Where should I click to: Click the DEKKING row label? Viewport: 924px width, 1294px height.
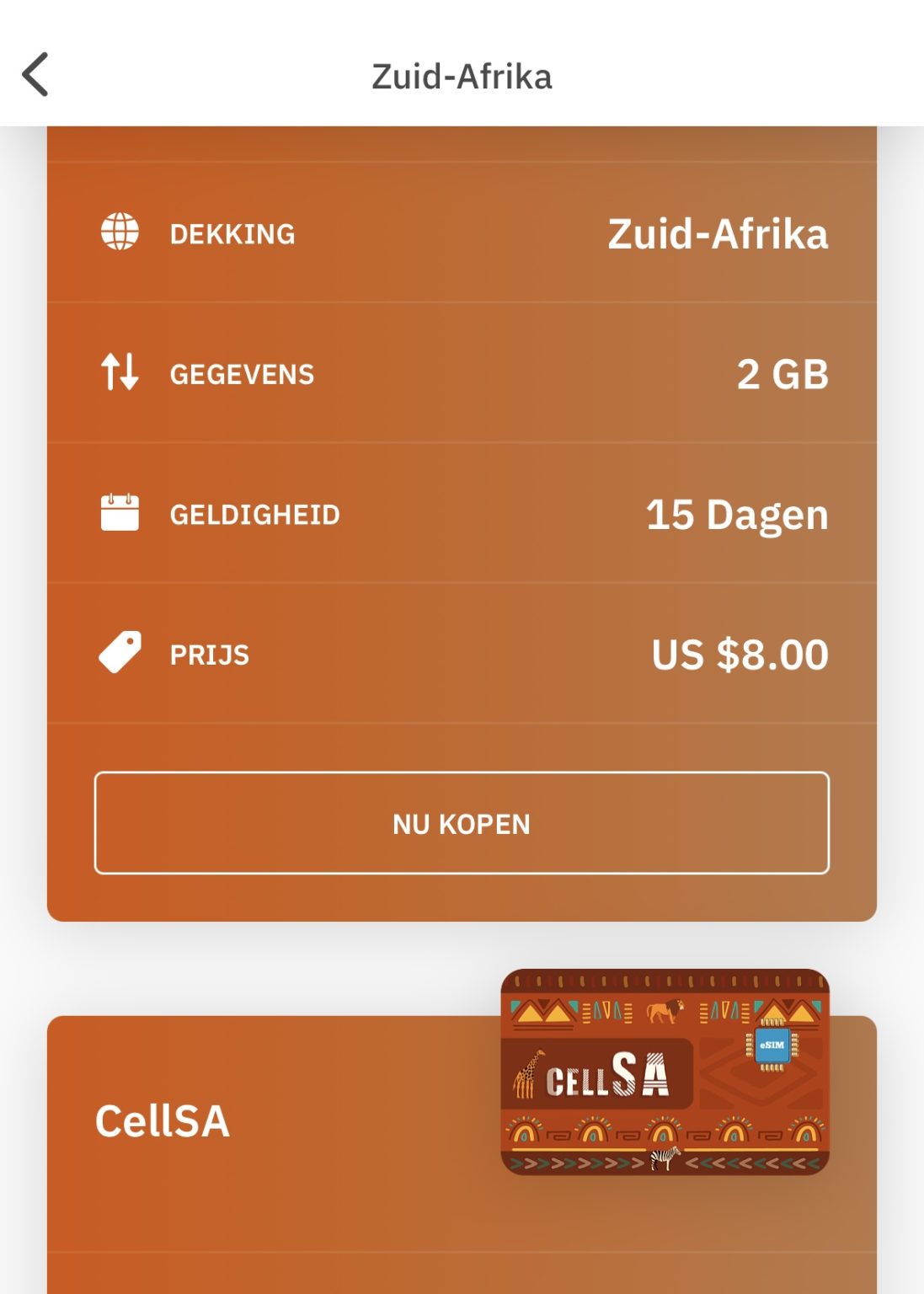[x=231, y=233]
